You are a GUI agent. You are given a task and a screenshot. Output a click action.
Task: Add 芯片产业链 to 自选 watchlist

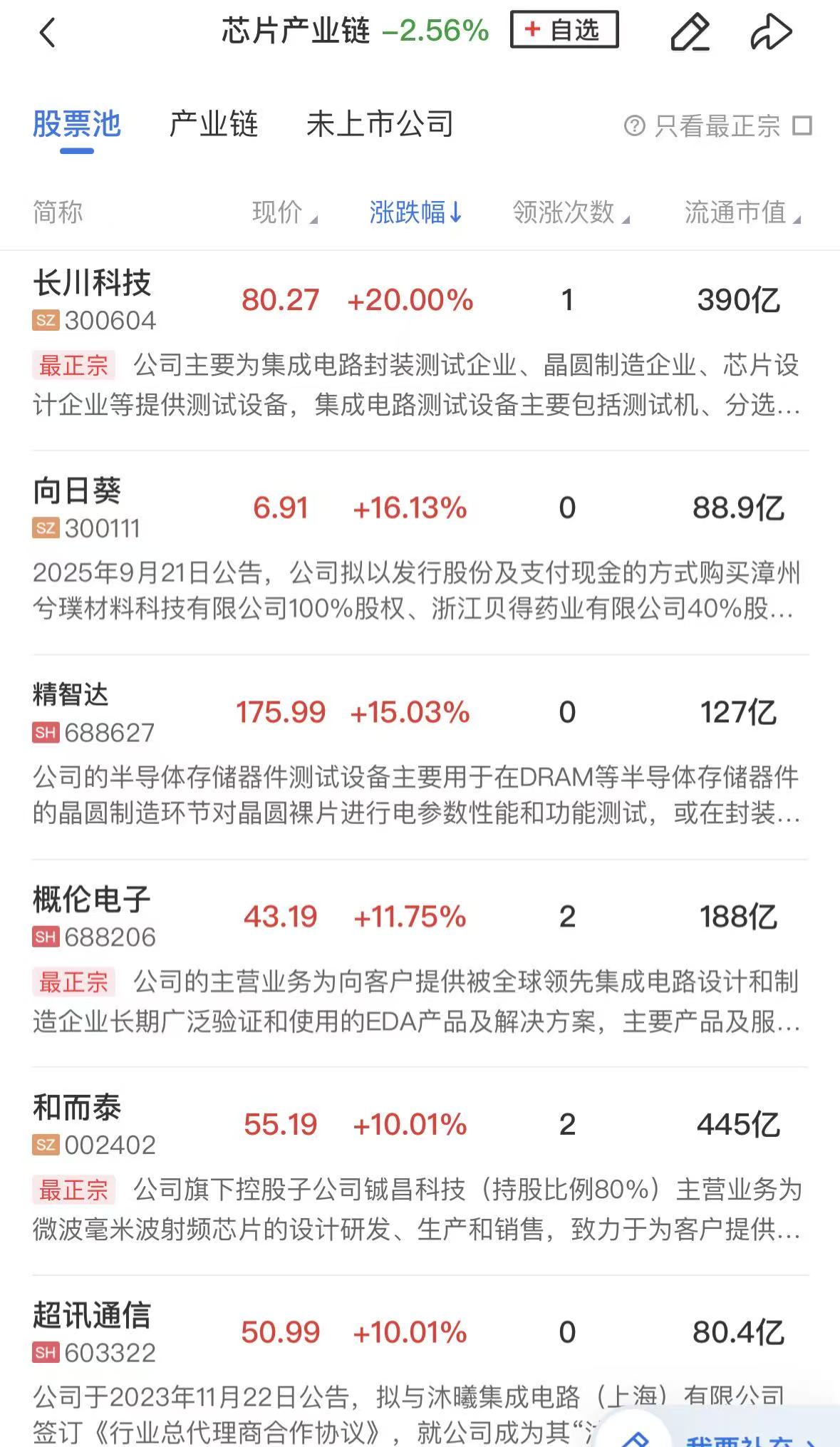pos(564,30)
